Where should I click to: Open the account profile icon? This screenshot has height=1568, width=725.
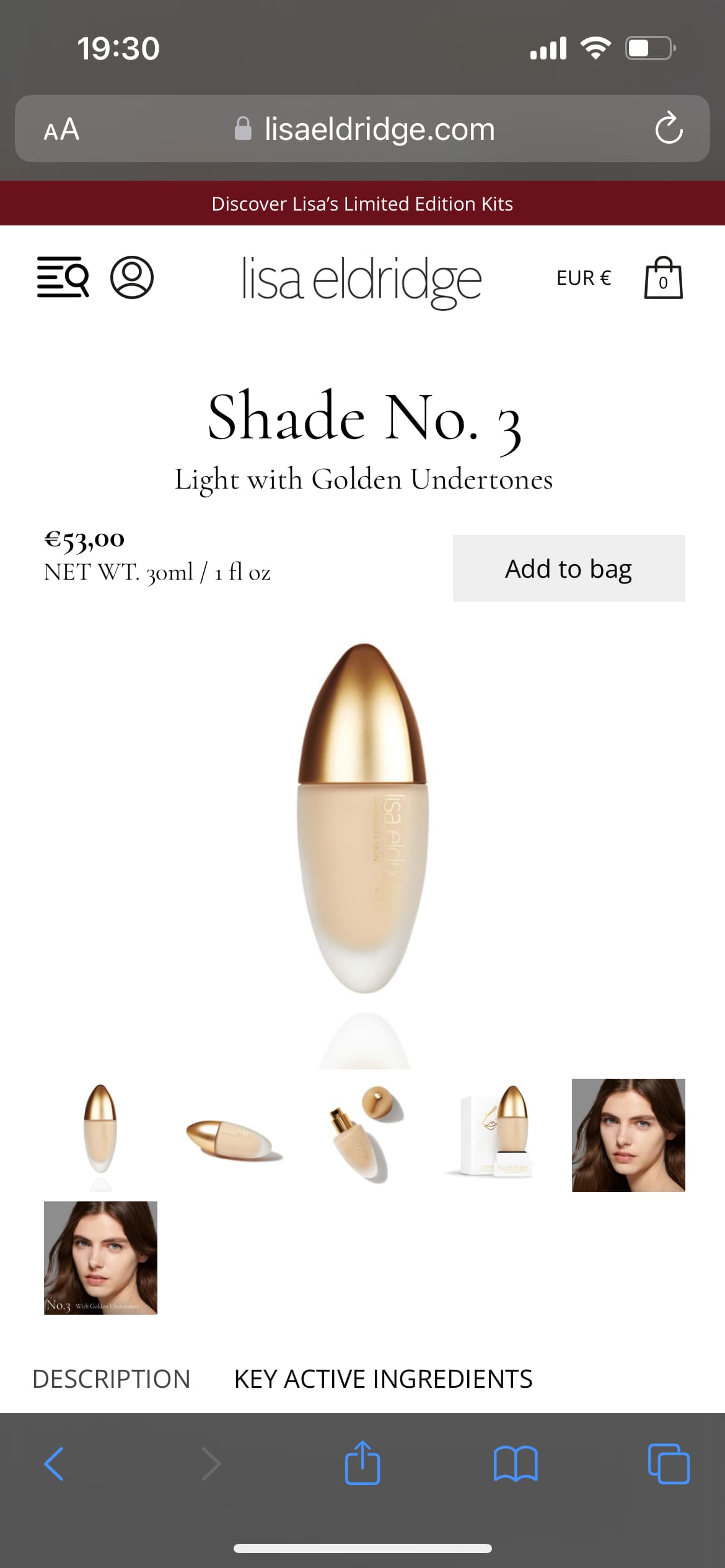132,277
